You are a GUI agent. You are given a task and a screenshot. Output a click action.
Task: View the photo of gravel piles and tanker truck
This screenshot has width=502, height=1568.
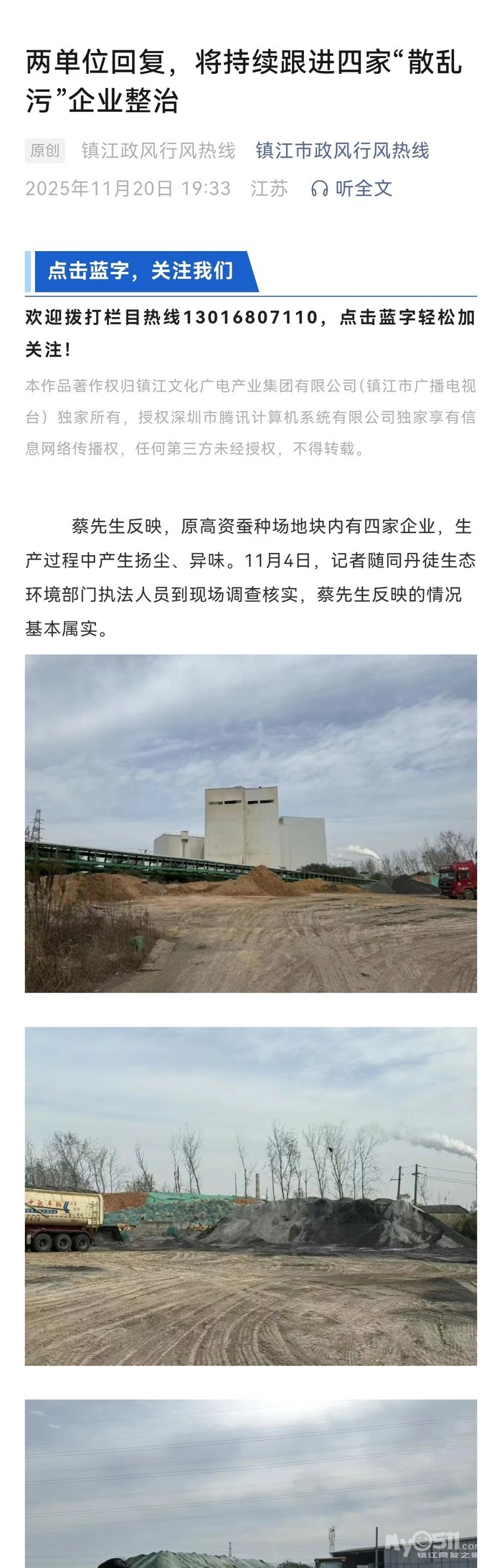tap(251, 1196)
